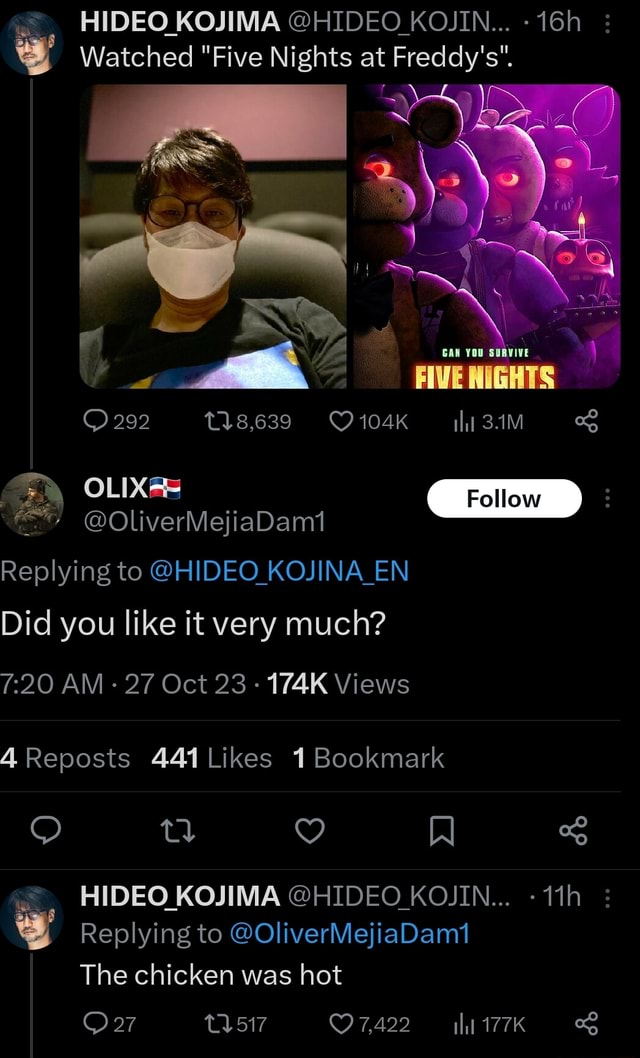Open overflow menu on OLIX's tweet

(x=610, y=497)
